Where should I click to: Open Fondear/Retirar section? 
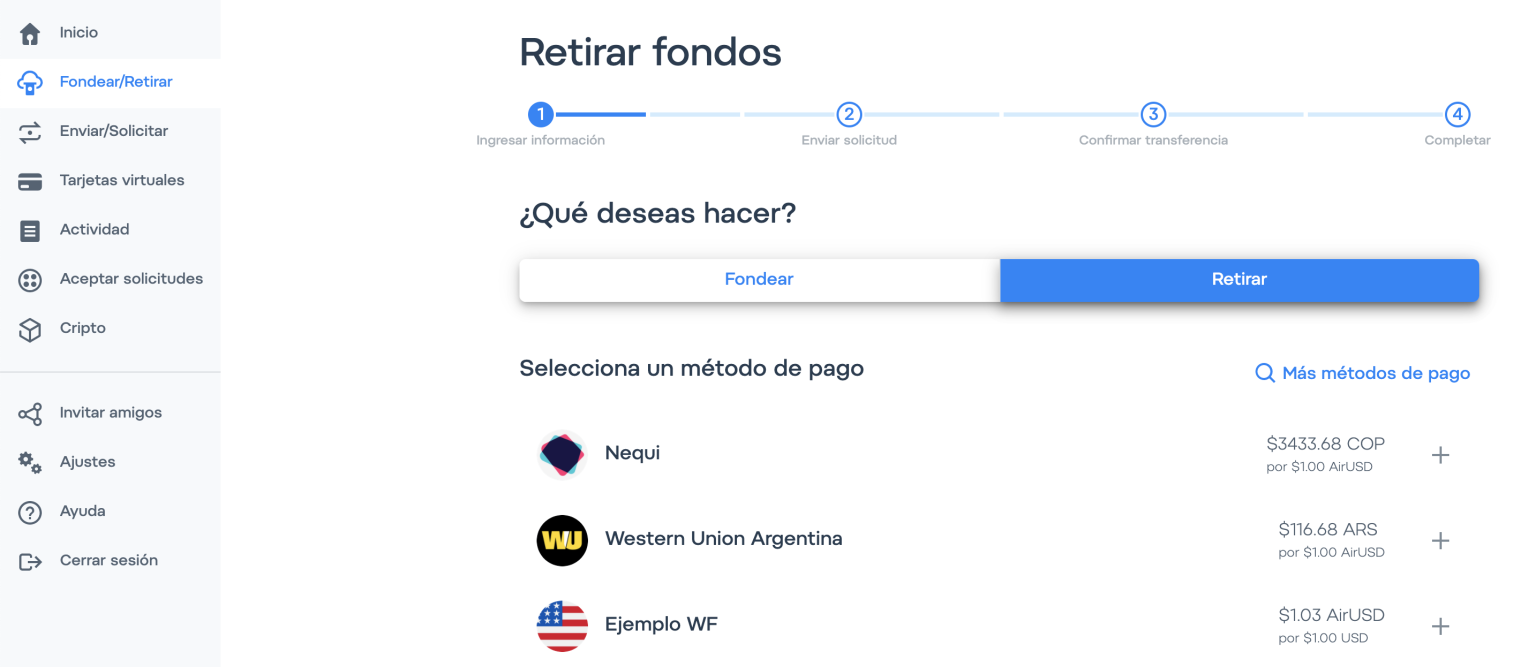pos(115,82)
